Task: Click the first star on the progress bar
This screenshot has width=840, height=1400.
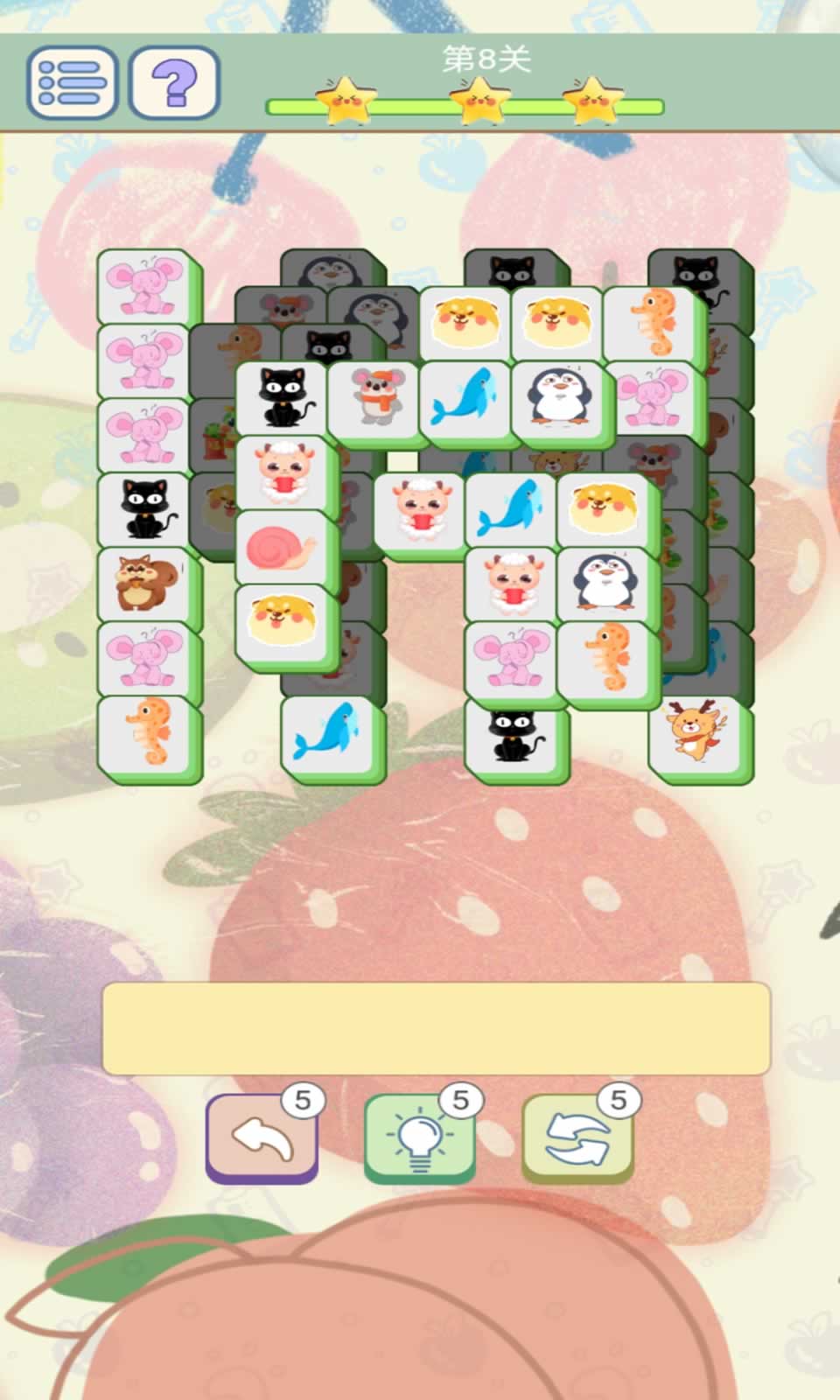Action: point(347,98)
